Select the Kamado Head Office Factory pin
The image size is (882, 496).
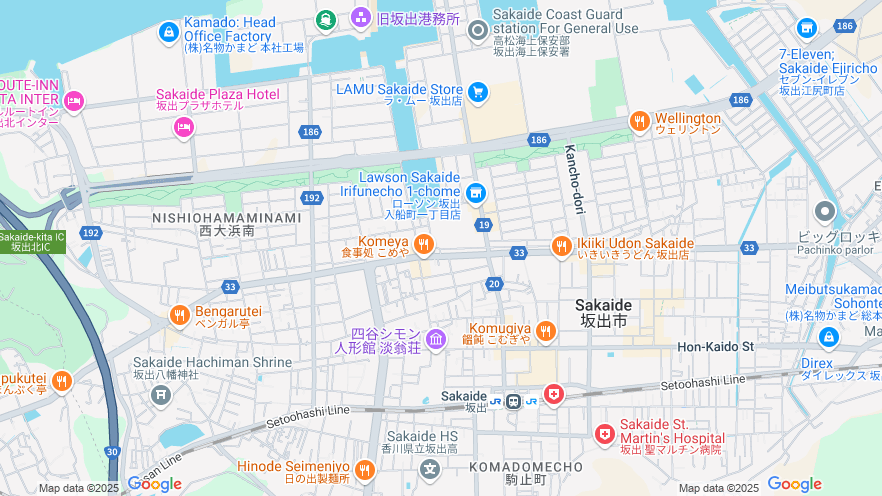(169, 32)
